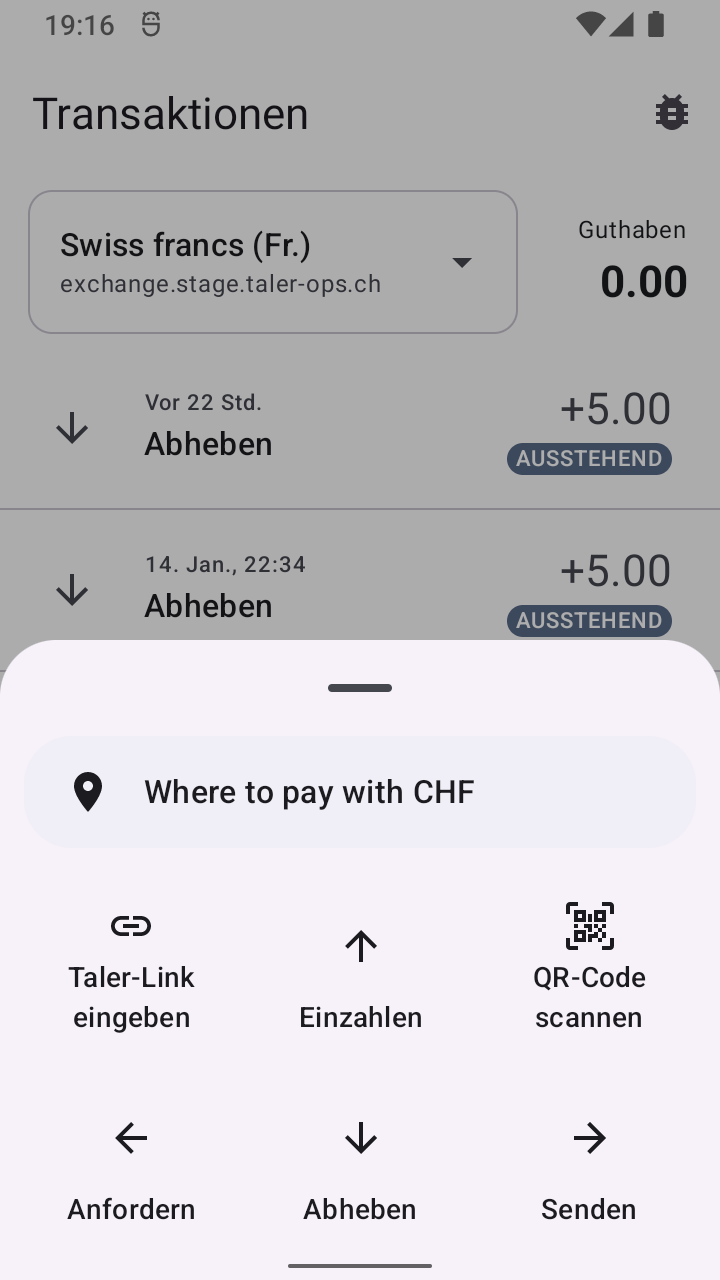This screenshot has height=1280, width=720.
Task: Choose Taler-Link eingeben
Action: (x=131, y=970)
